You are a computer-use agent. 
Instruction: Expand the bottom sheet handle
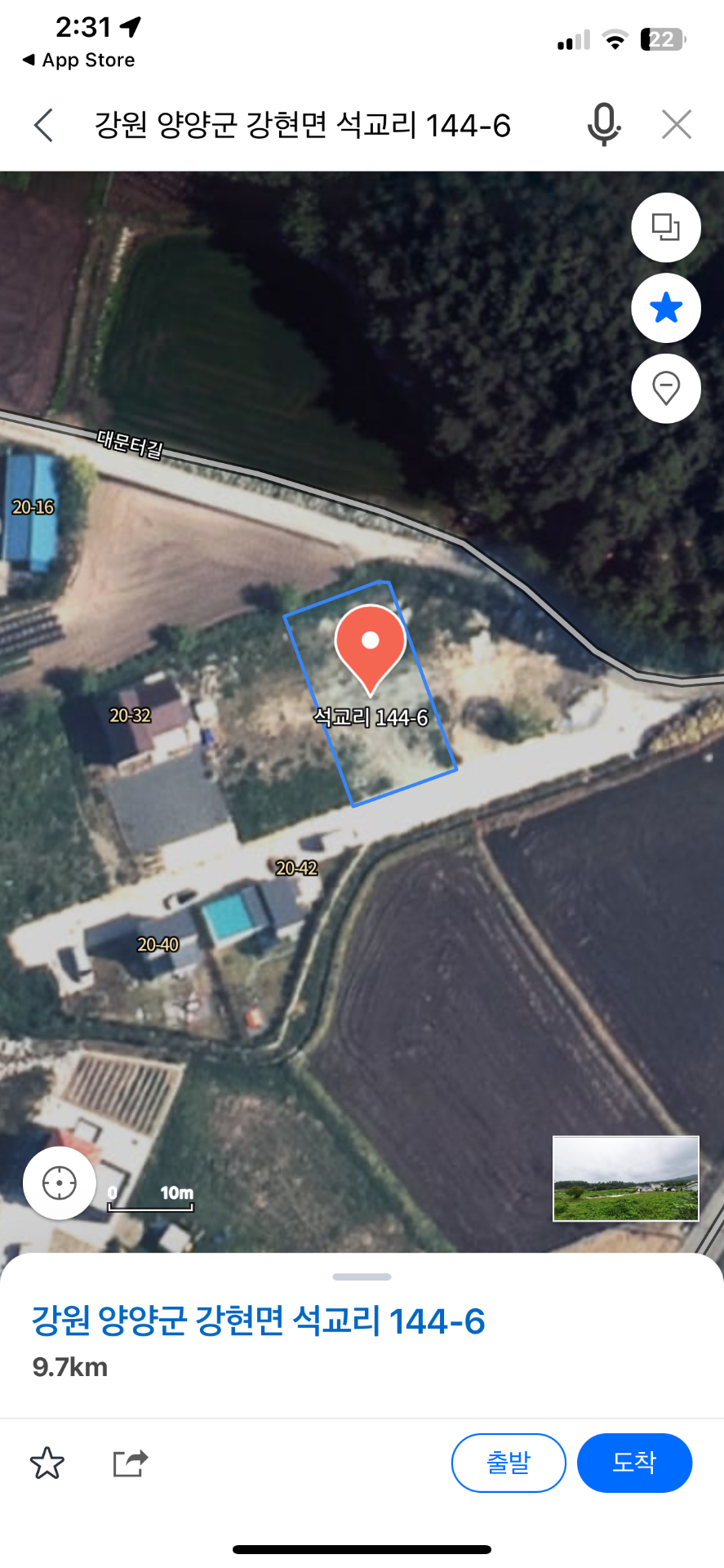pos(362,1276)
